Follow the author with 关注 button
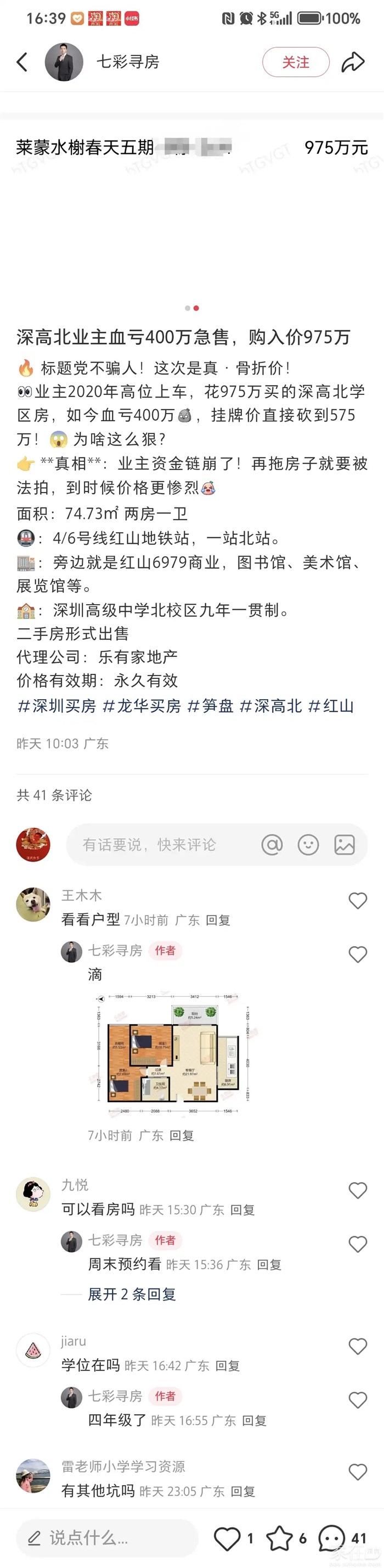The image size is (384, 1568). pyautogui.click(x=295, y=62)
